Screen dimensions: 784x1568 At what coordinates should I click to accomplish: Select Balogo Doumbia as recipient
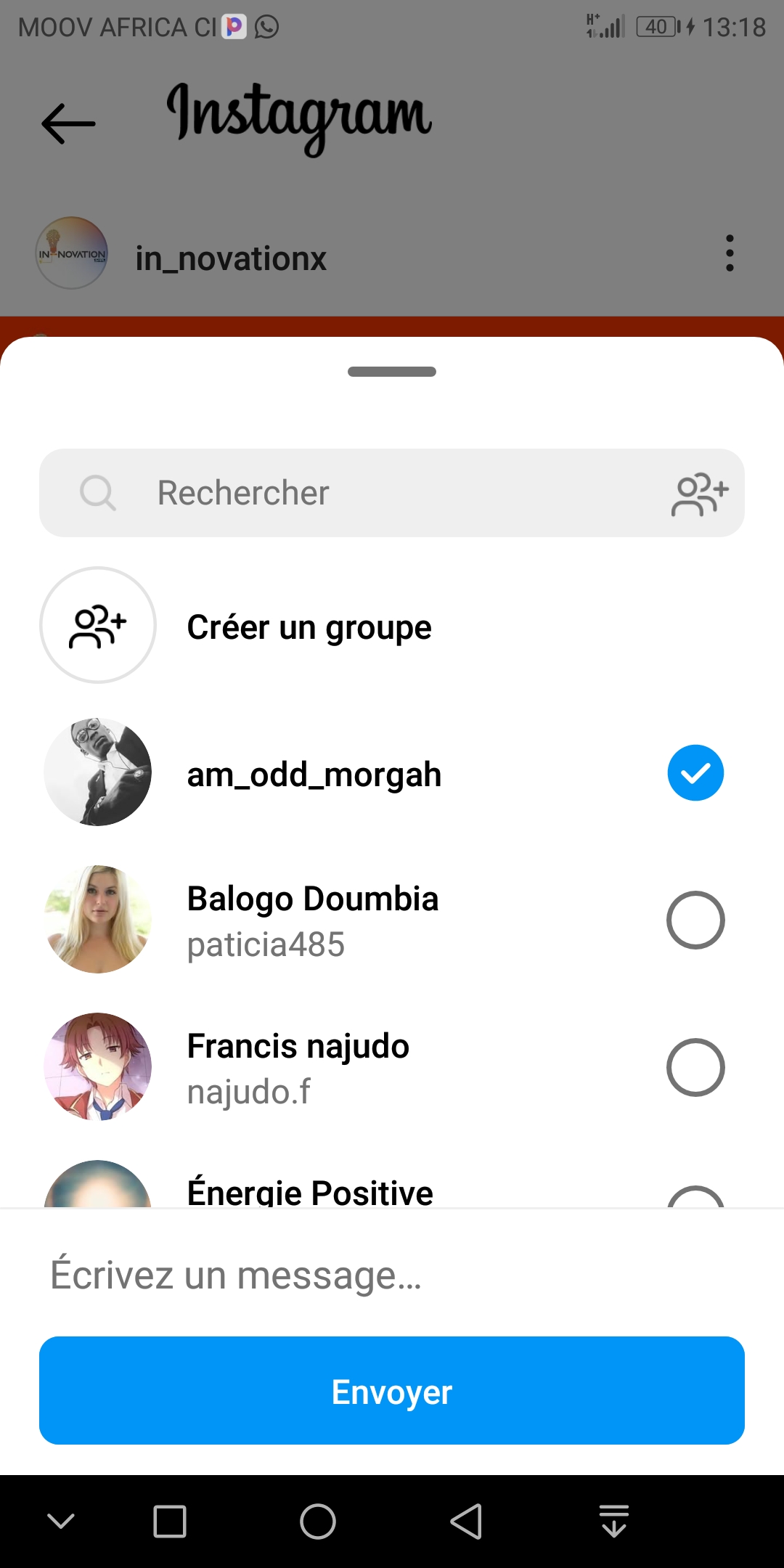coord(695,920)
